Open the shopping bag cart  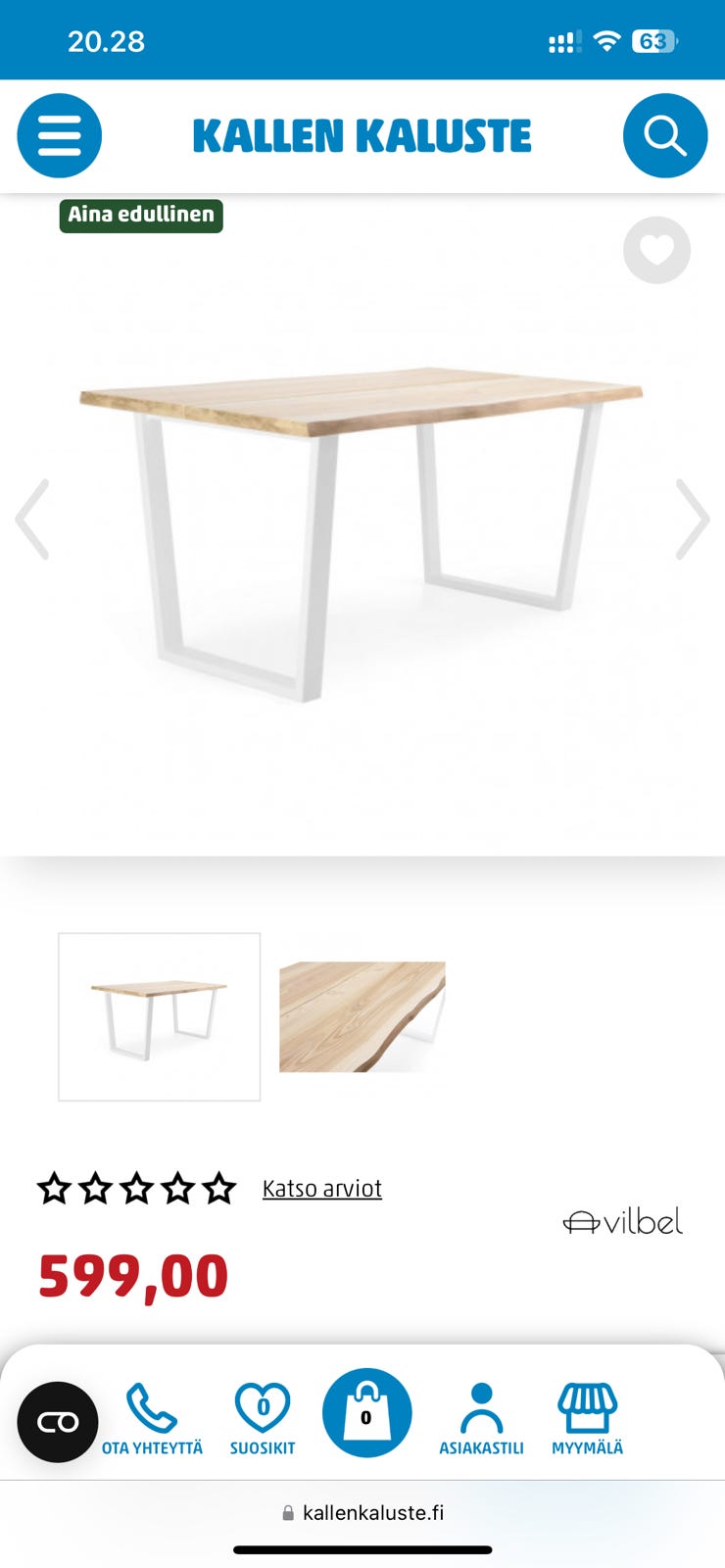coord(367,1413)
